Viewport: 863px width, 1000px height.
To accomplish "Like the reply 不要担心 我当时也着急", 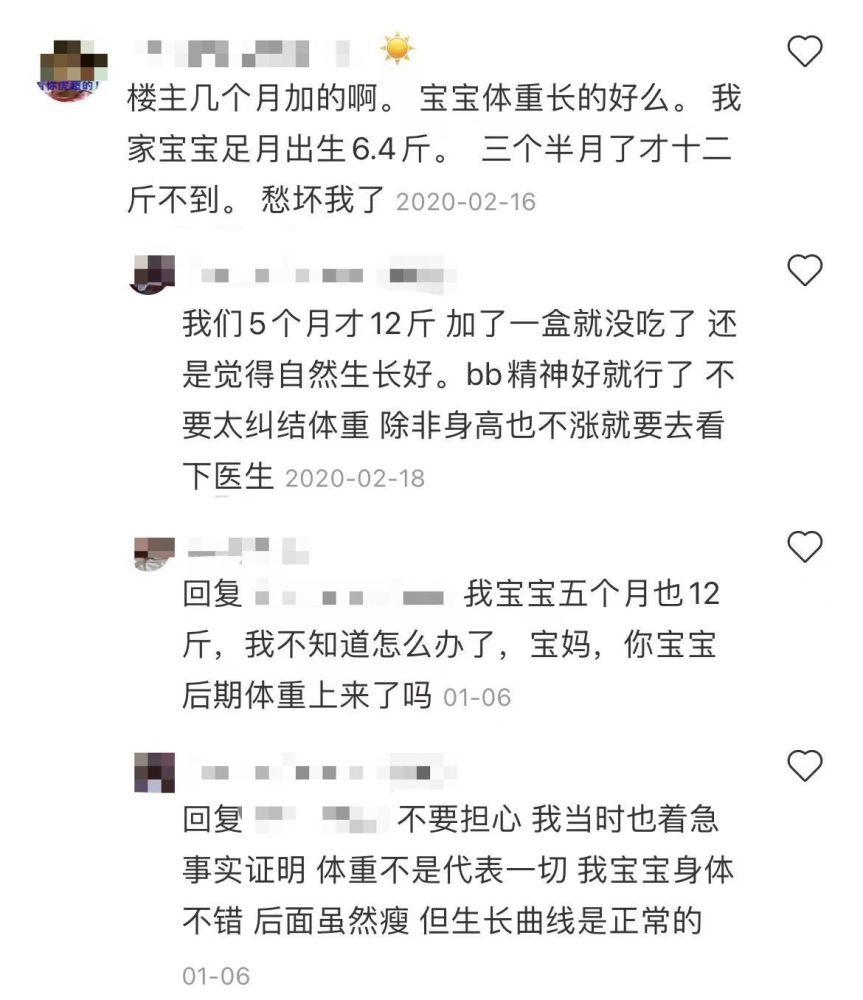I will pos(805,767).
